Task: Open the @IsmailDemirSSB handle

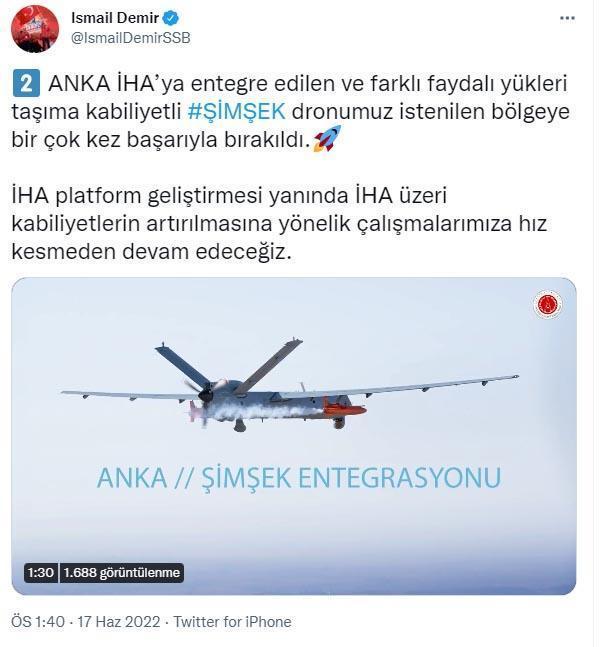Action: [x=130, y=38]
